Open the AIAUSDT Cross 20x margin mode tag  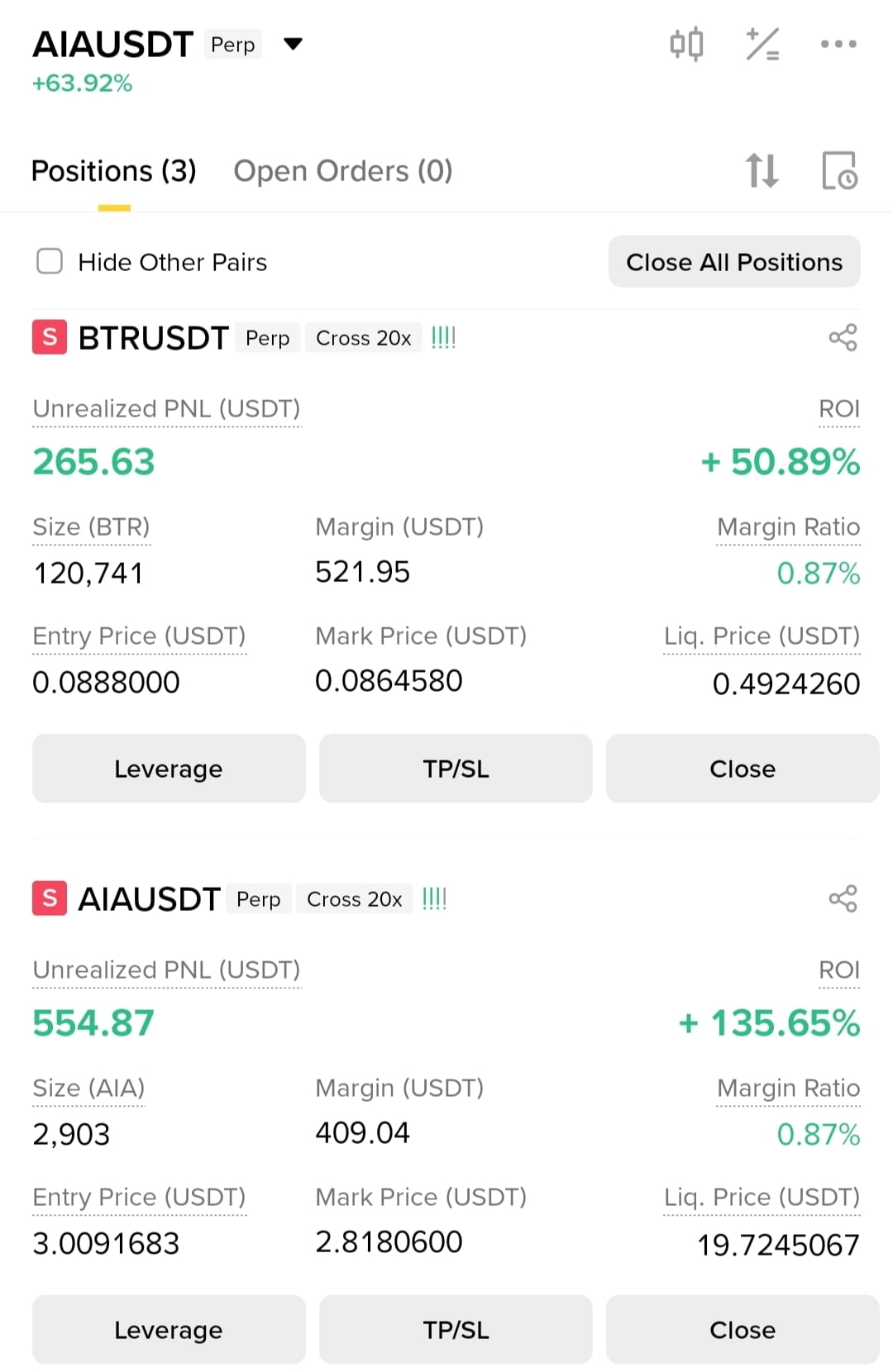click(355, 899)
